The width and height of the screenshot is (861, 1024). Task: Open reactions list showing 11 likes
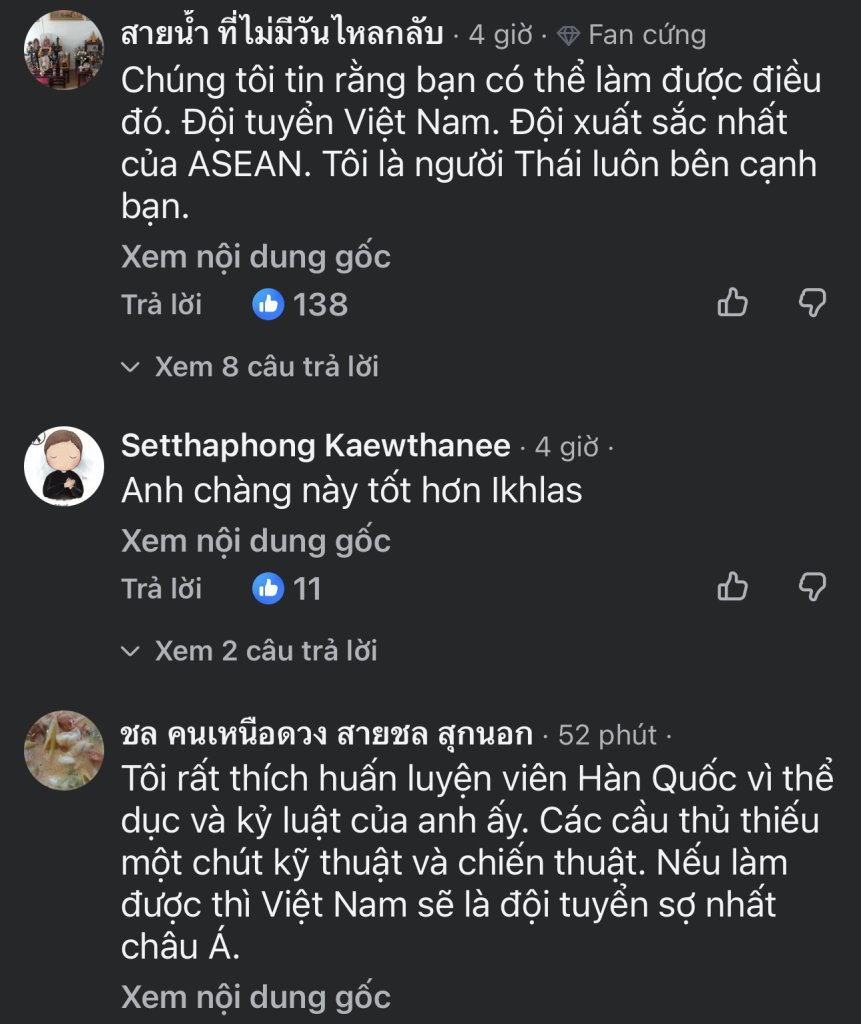click(x=288, y=588)
